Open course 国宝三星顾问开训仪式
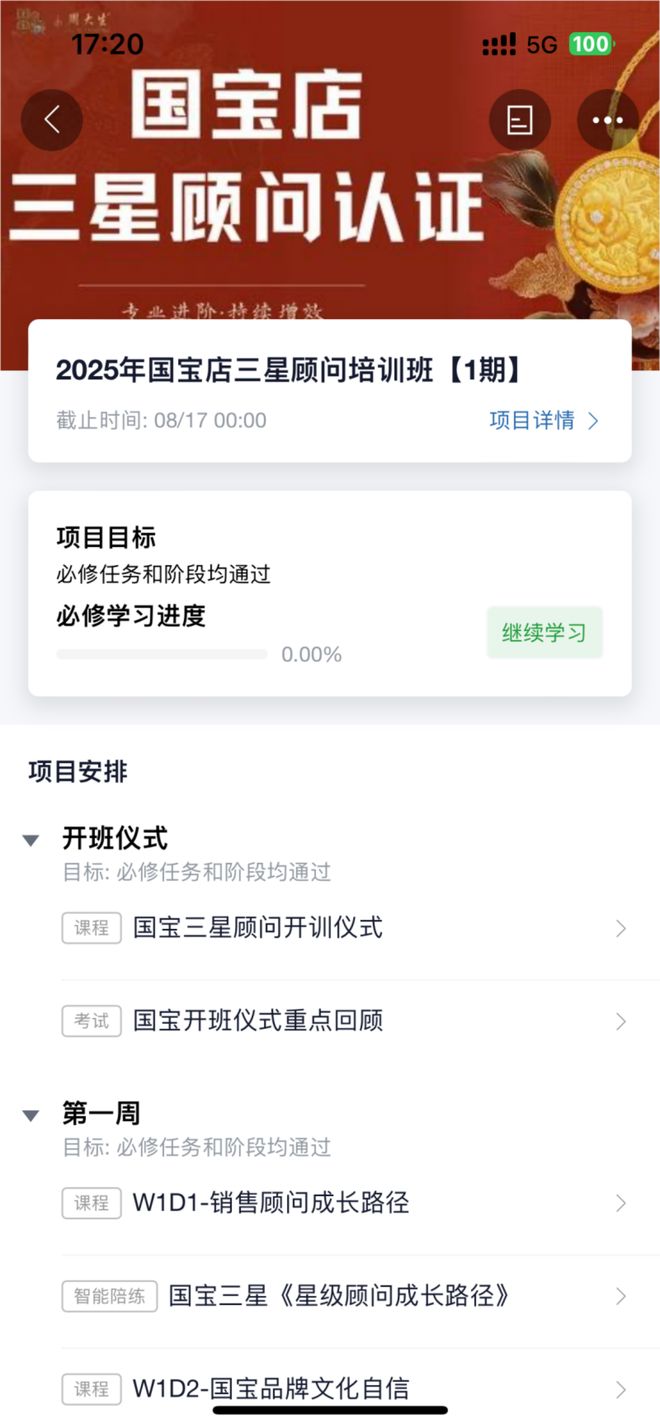This screenshot has width=660, height=1428. coord(340,928)
